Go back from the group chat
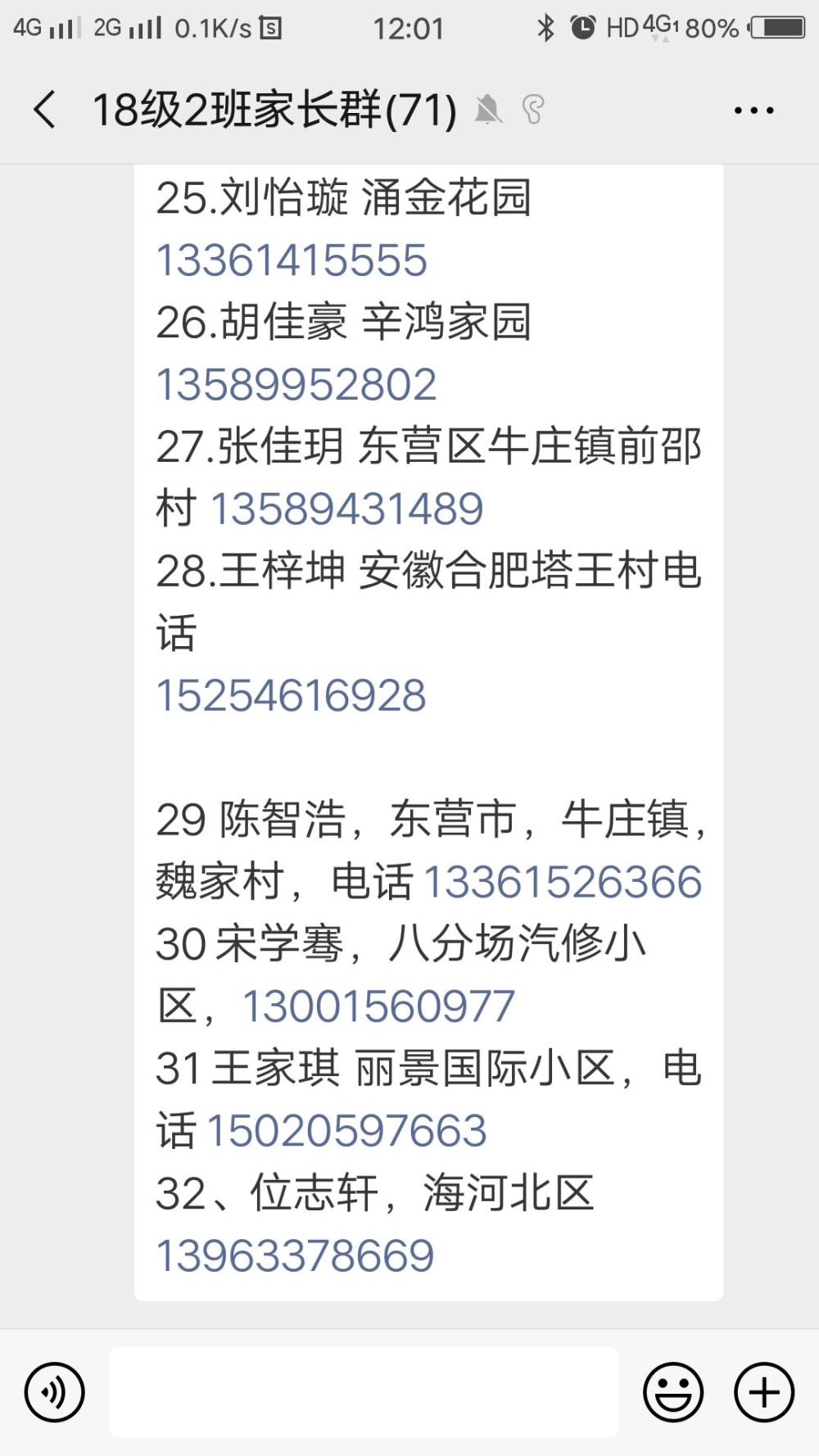819x1456 pixels. 45,110
